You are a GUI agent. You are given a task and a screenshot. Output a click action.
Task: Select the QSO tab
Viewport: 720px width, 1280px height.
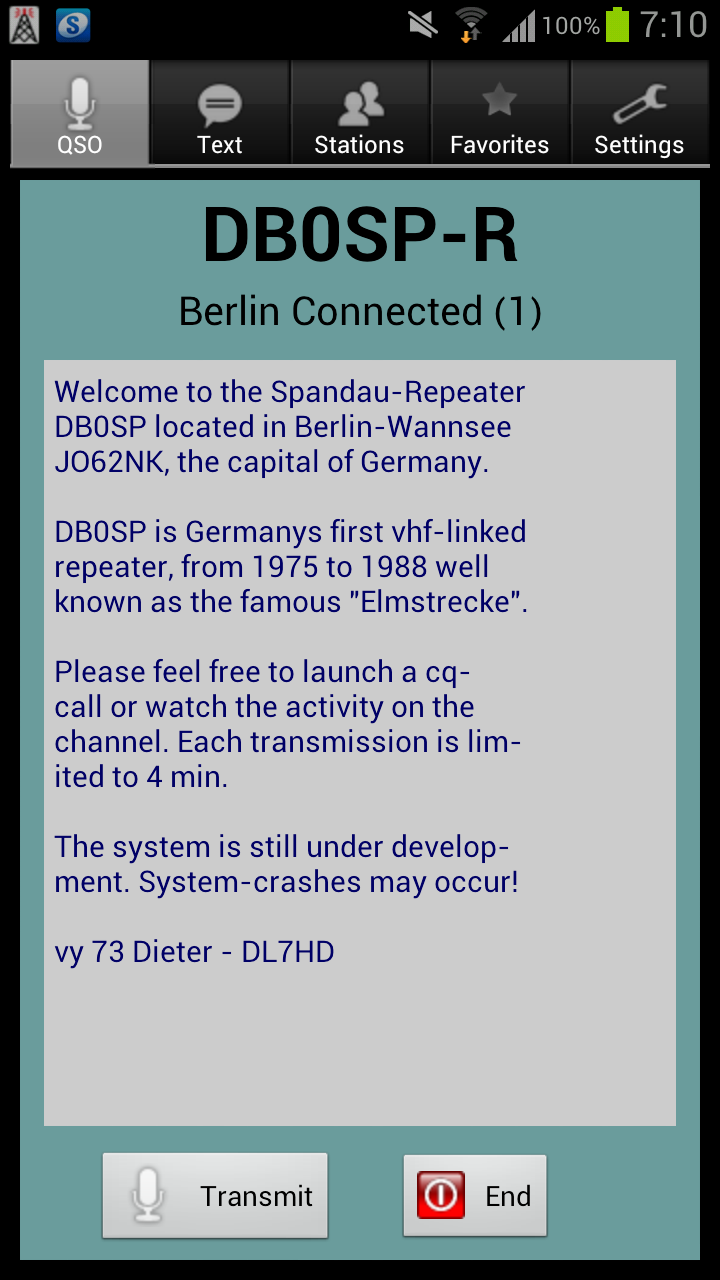80,112
